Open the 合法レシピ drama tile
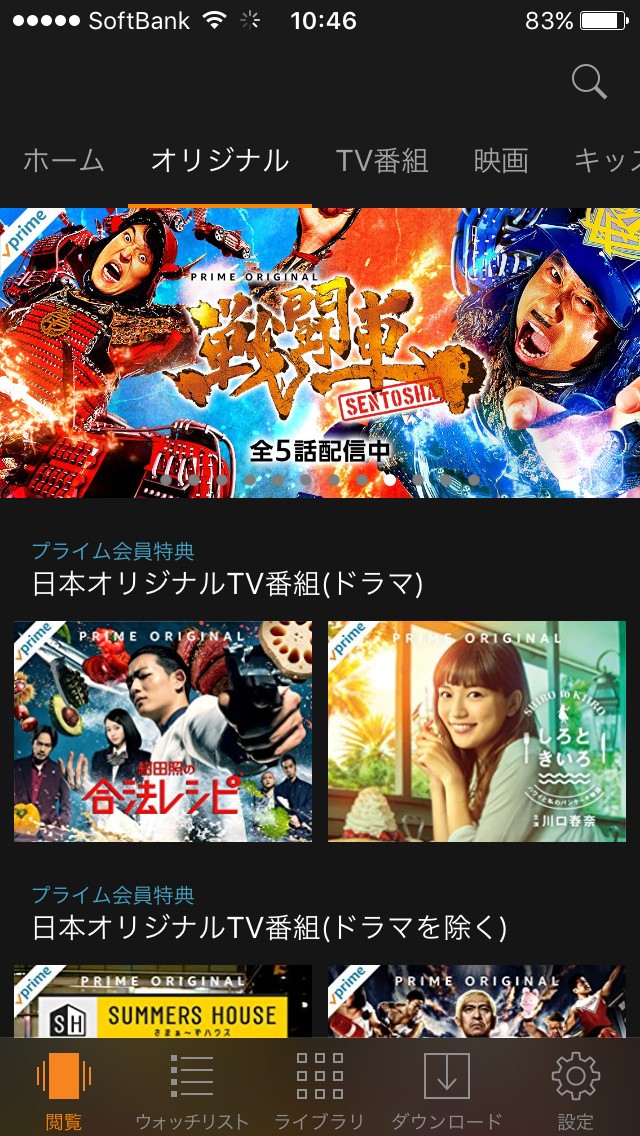 163,731
